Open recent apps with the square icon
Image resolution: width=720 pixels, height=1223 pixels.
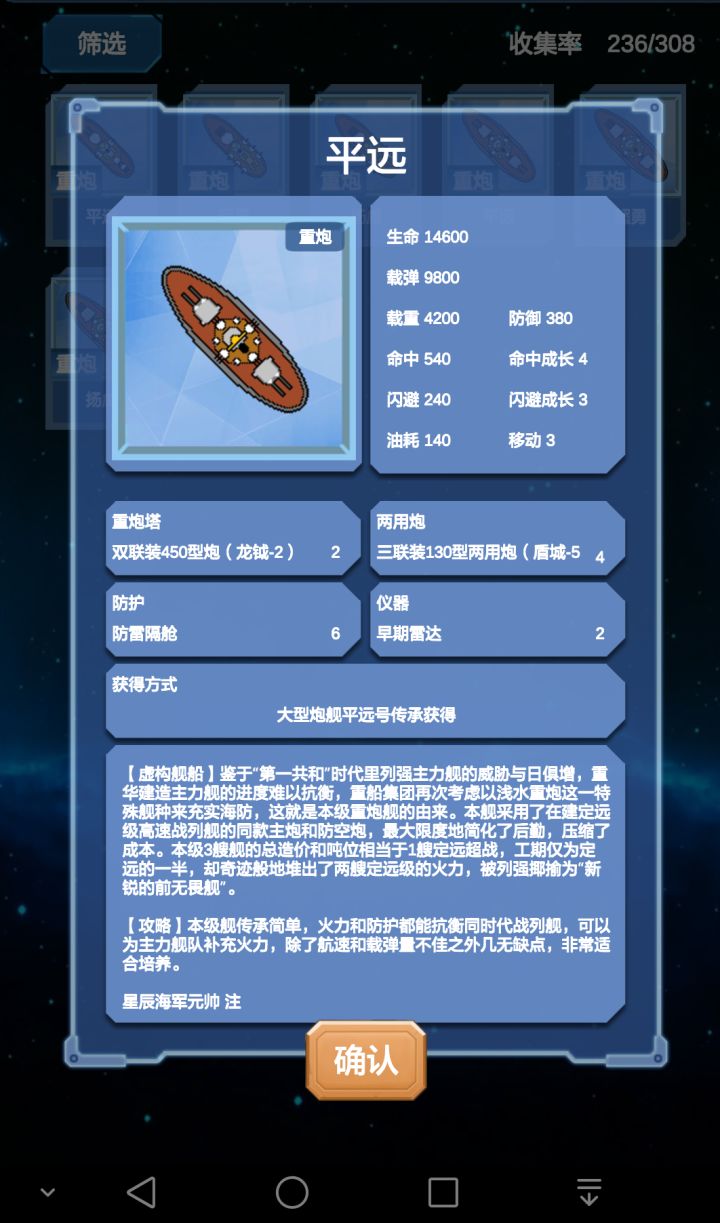click(441, 1192)
